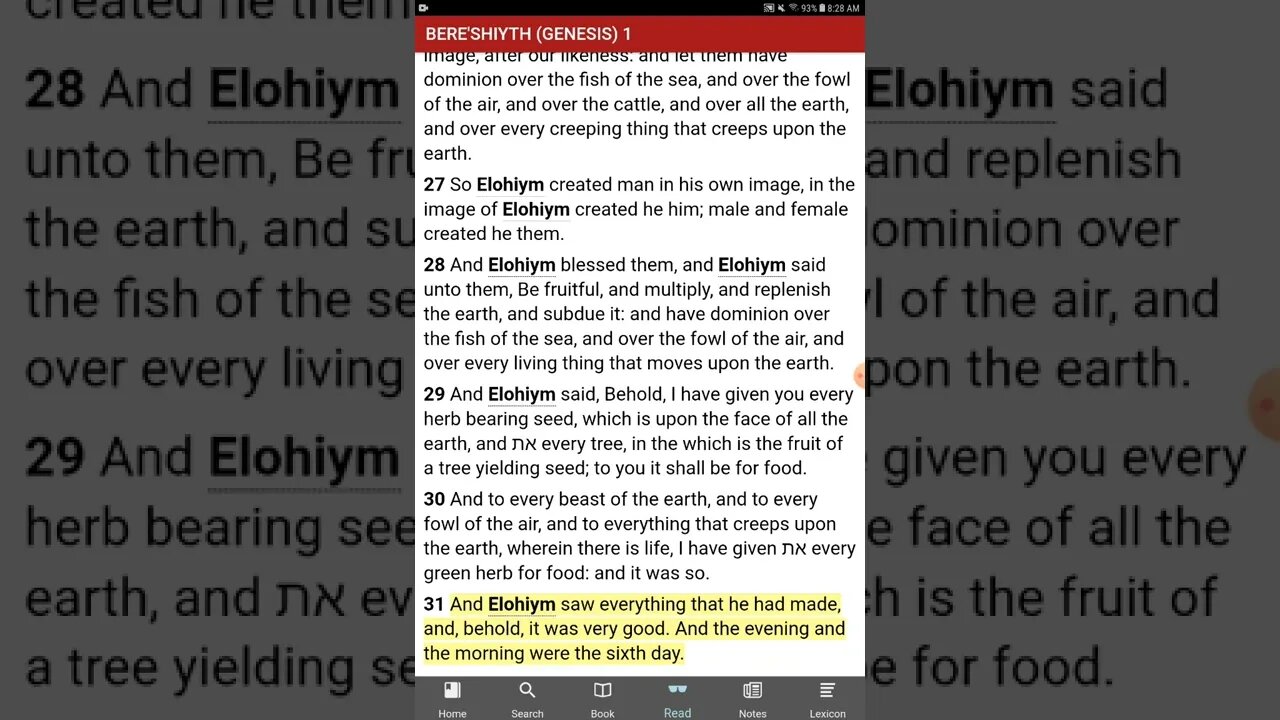
Task: Select the Read tab
Action: pyautogui.click(x=677, y=698)
